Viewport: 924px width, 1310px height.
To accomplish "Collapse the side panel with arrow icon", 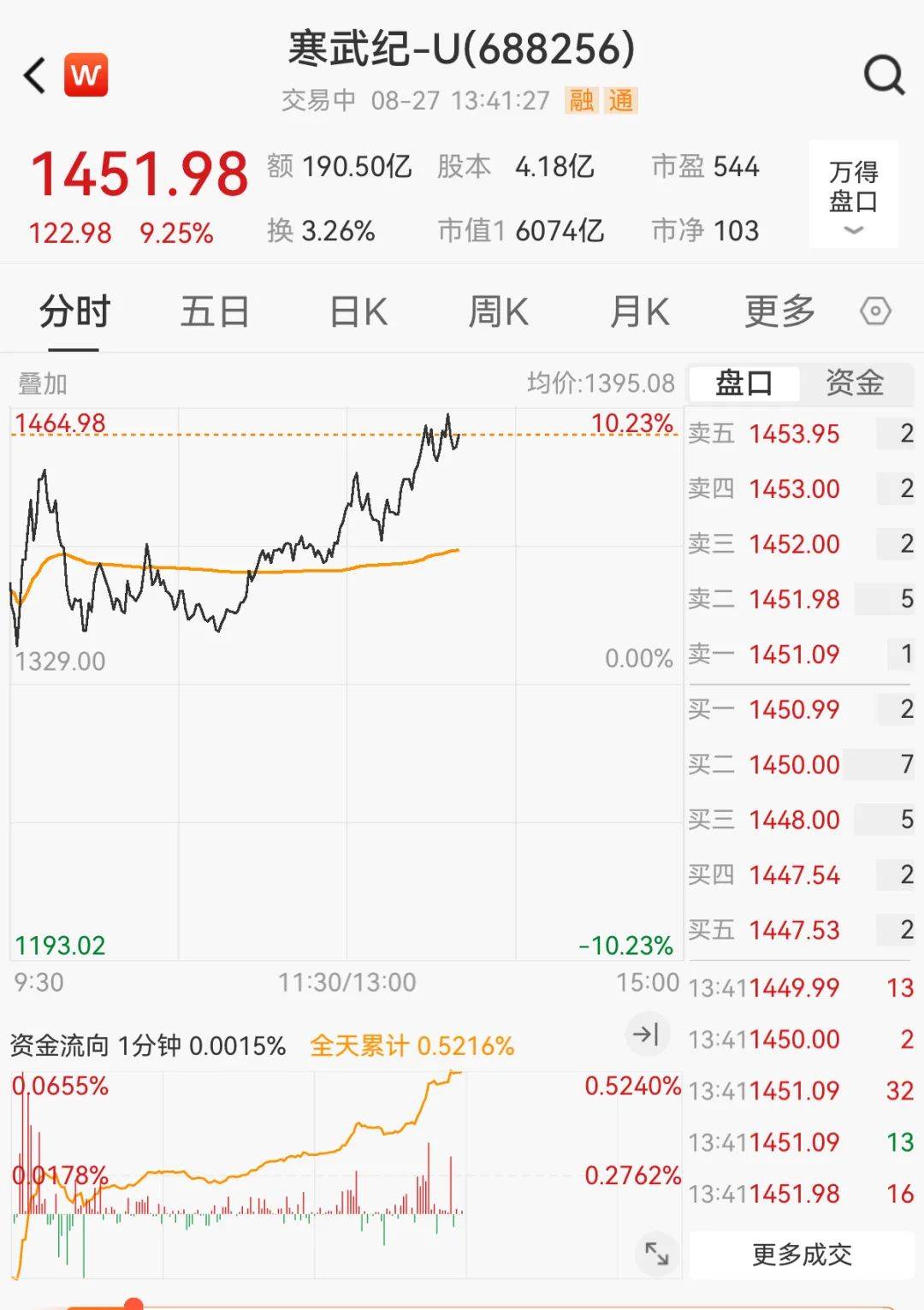I will coord(646,1034).
